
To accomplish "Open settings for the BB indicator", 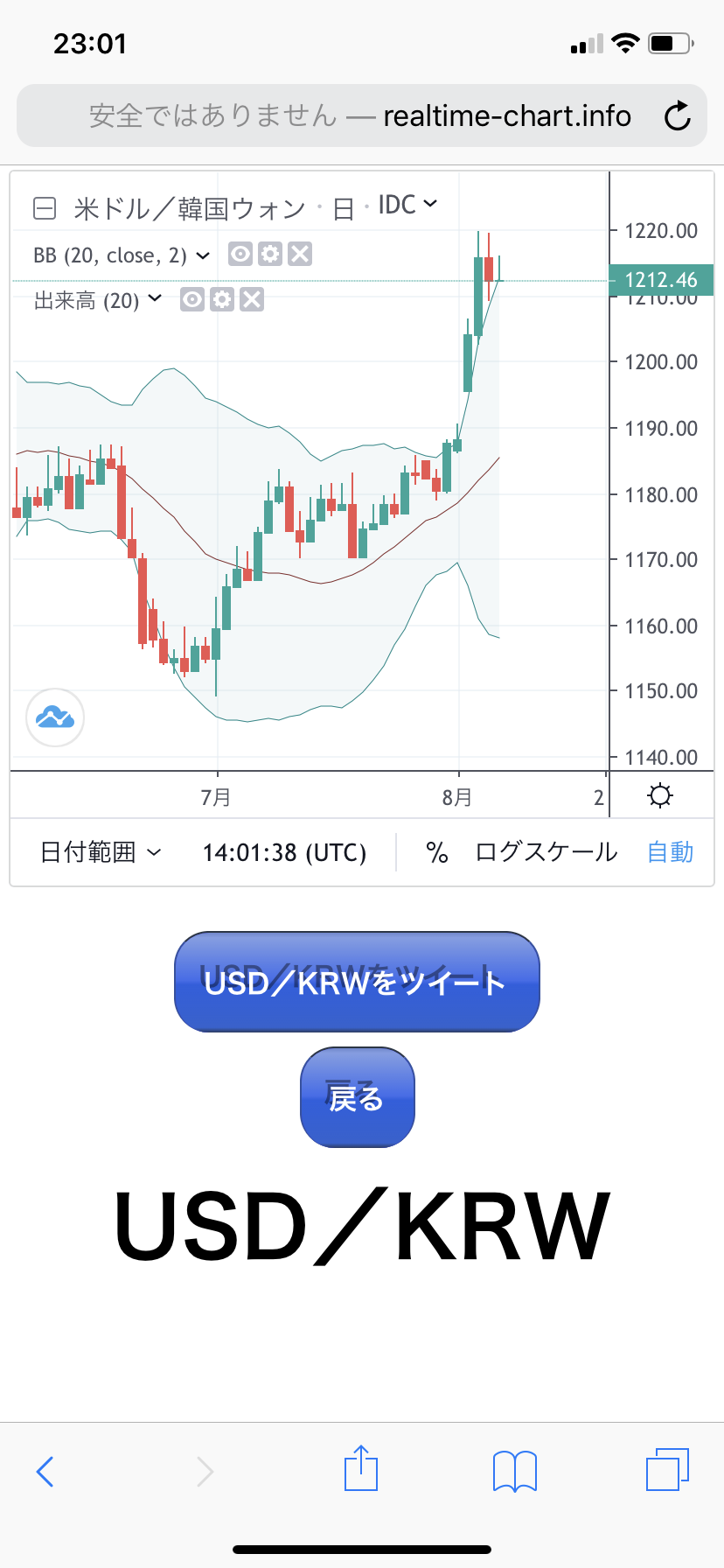I will click(x=270, y=255).
